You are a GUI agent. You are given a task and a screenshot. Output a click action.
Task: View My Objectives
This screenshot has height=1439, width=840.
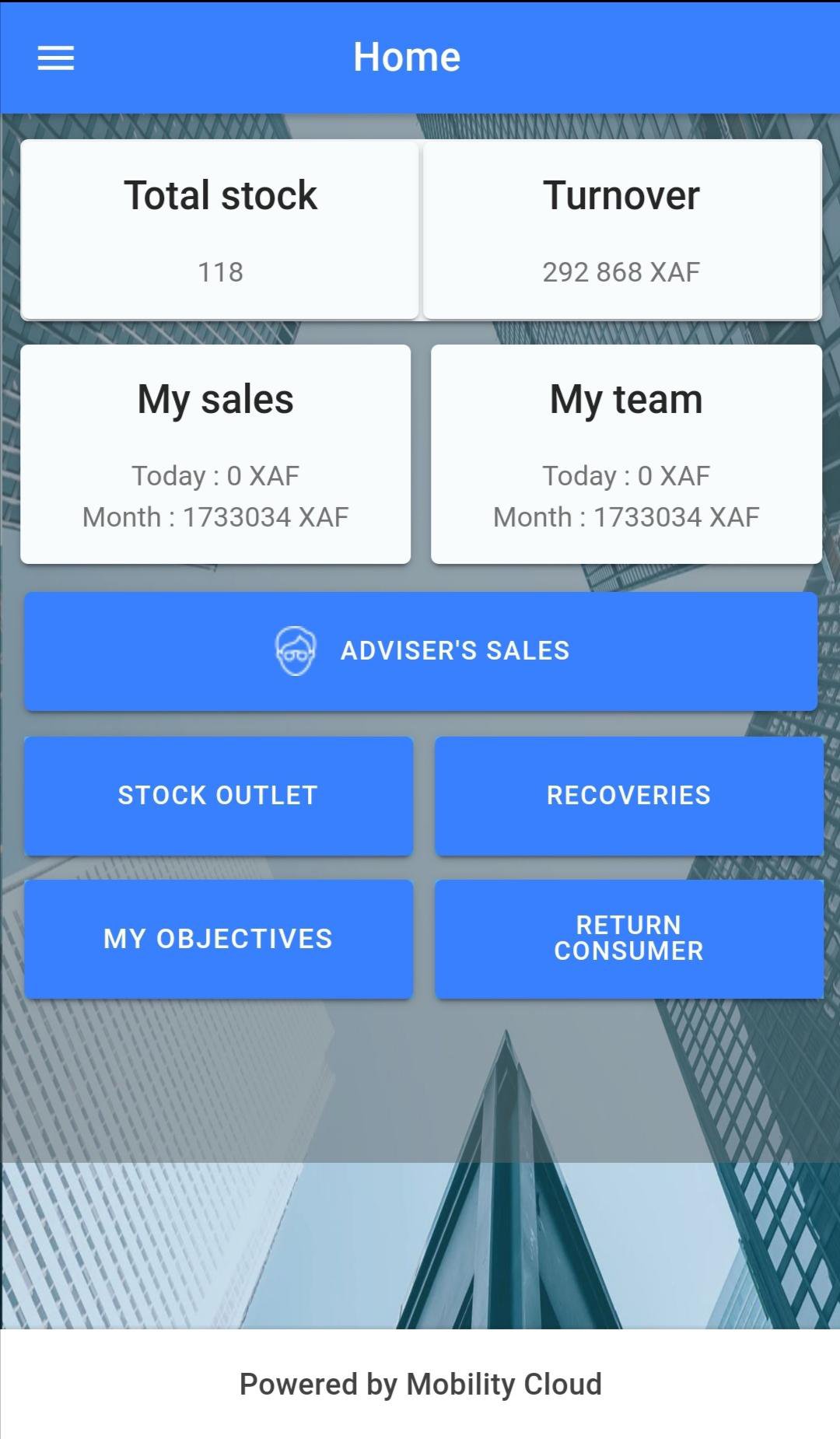coord(219,939)
